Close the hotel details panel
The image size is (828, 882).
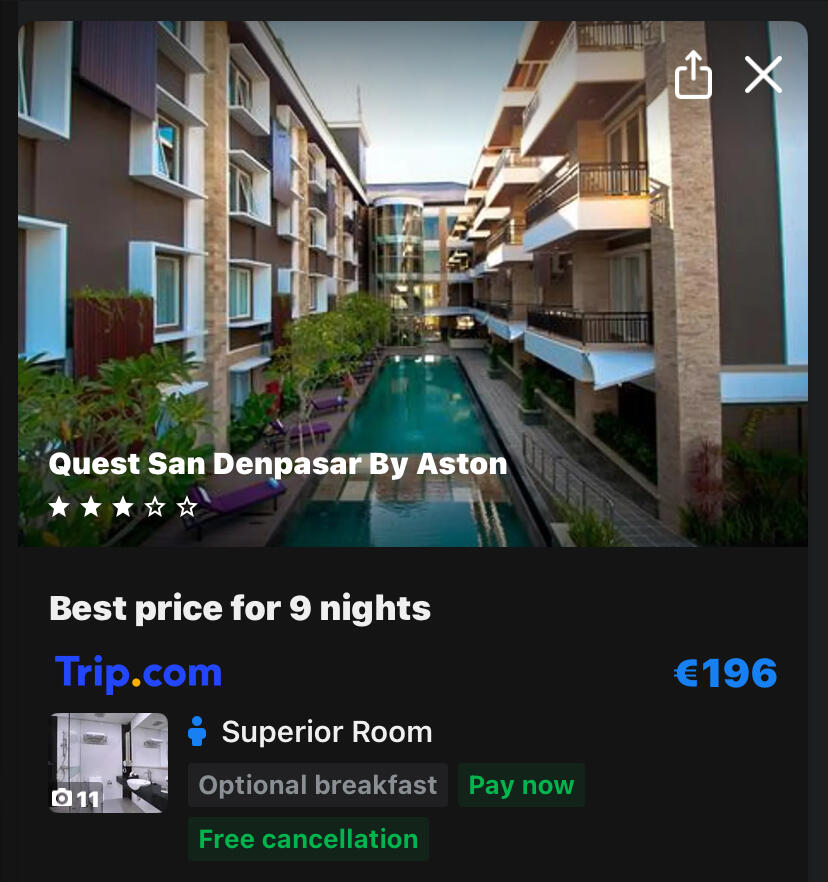pyautogui.click(x=763, y=75)
